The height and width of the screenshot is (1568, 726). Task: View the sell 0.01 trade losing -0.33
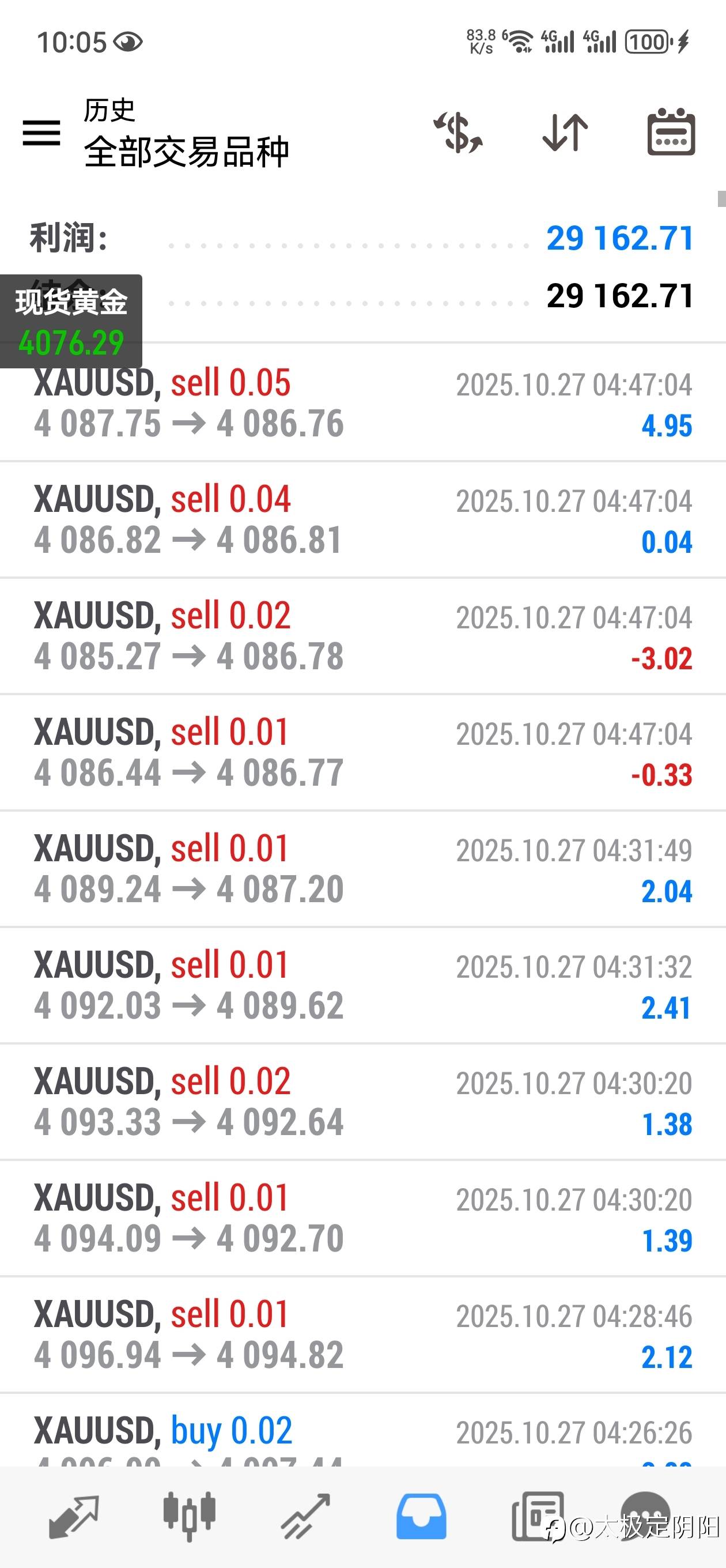tap(362, 752)
